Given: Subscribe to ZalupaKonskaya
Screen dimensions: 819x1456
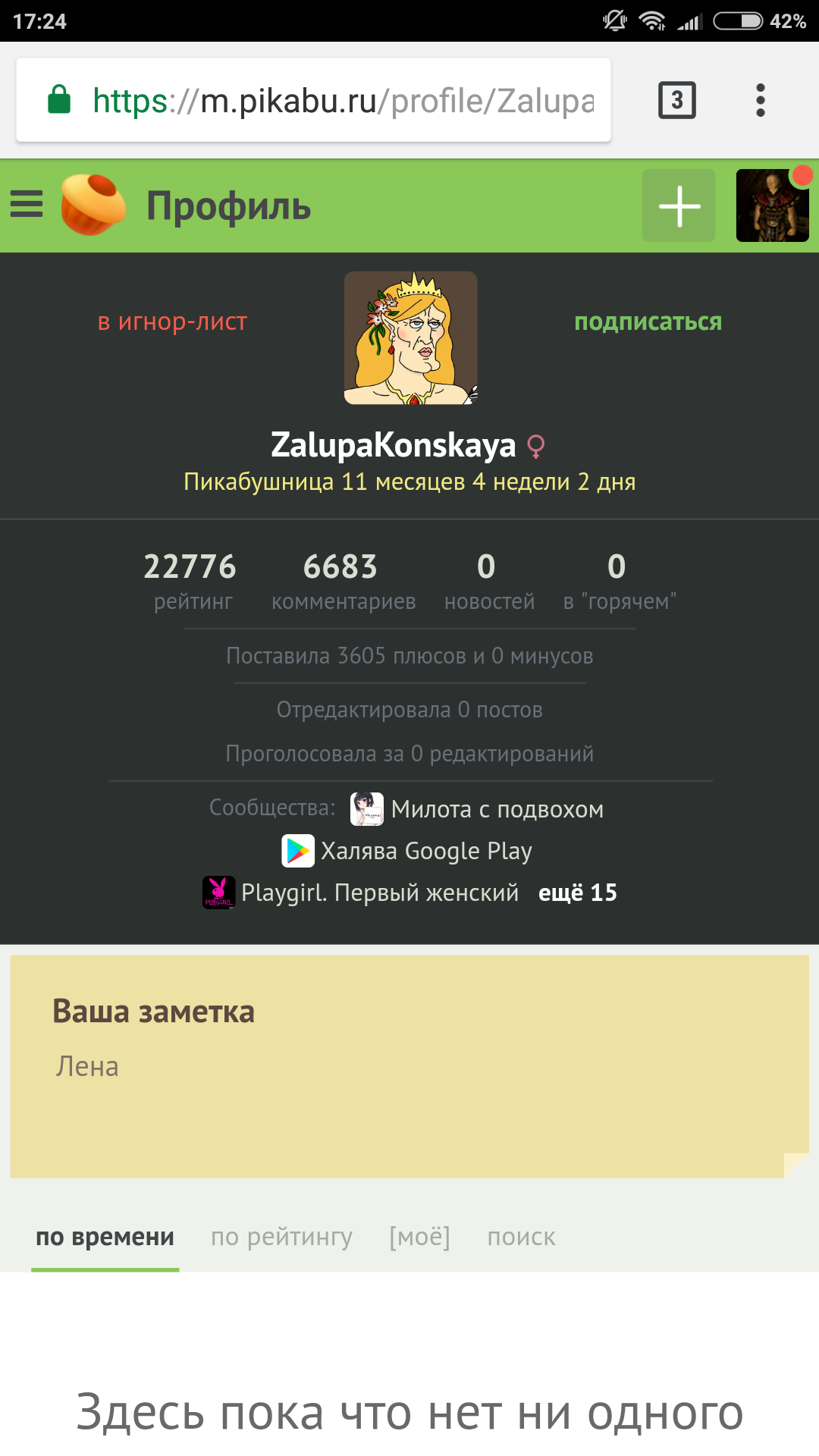Looking at the screenshot, I should 648,322.
